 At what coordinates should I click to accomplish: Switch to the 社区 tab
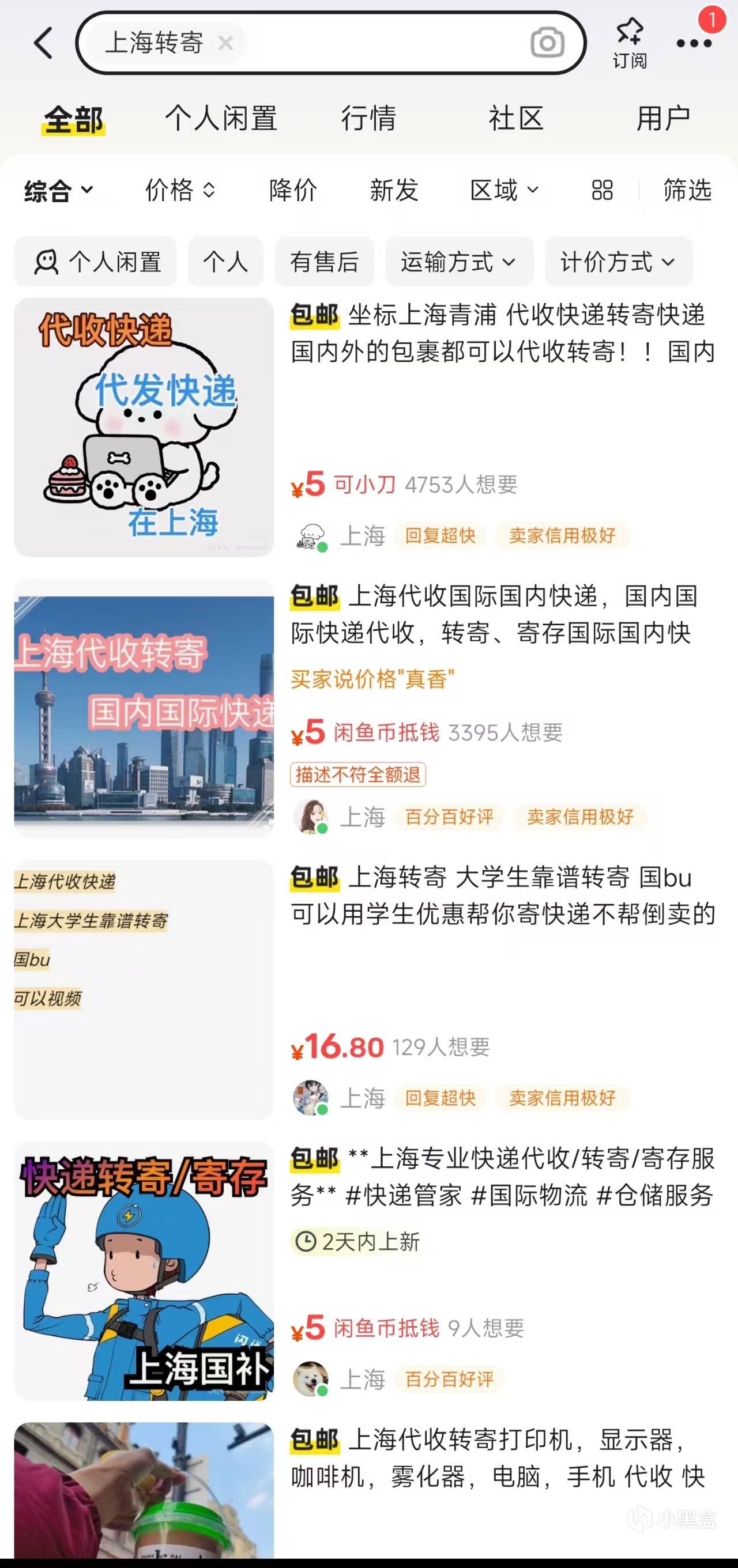click(x=516, y=118)
